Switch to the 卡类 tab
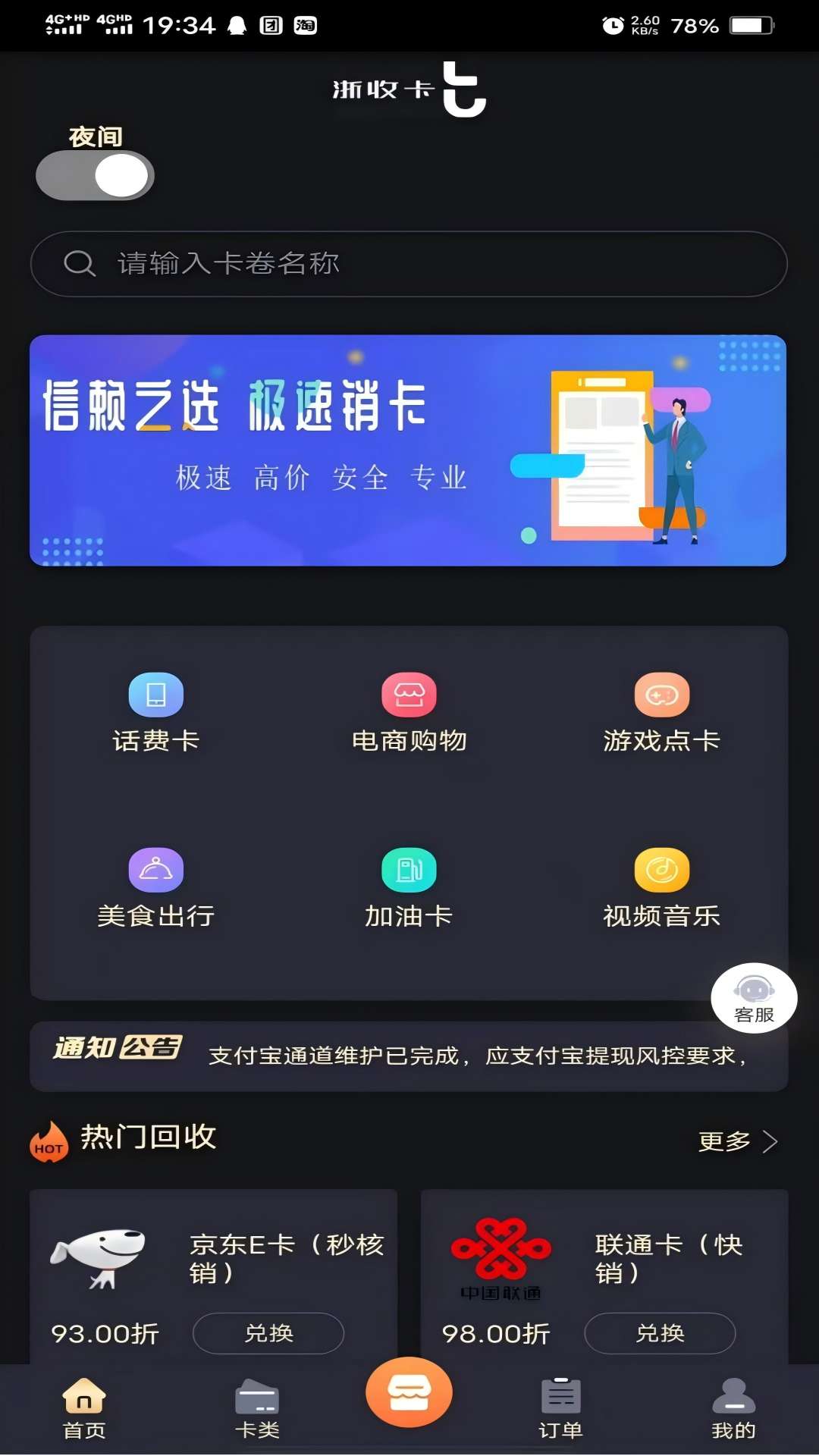This screenshot has height=1456, width=819. (x=257, y=1409)
